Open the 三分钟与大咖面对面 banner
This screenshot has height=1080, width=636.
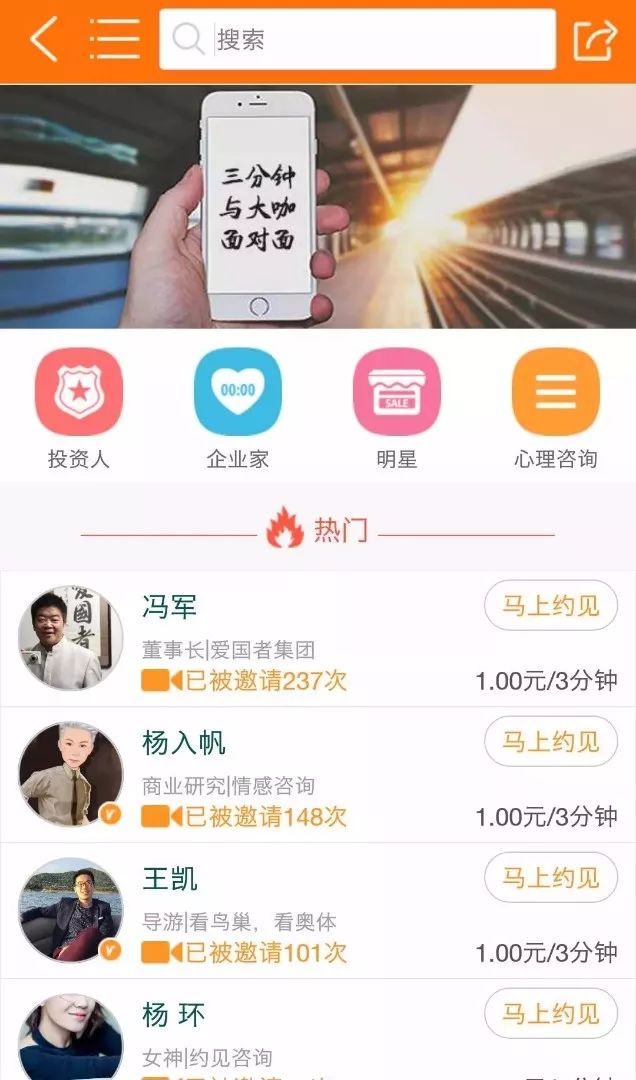click(318, 207)
